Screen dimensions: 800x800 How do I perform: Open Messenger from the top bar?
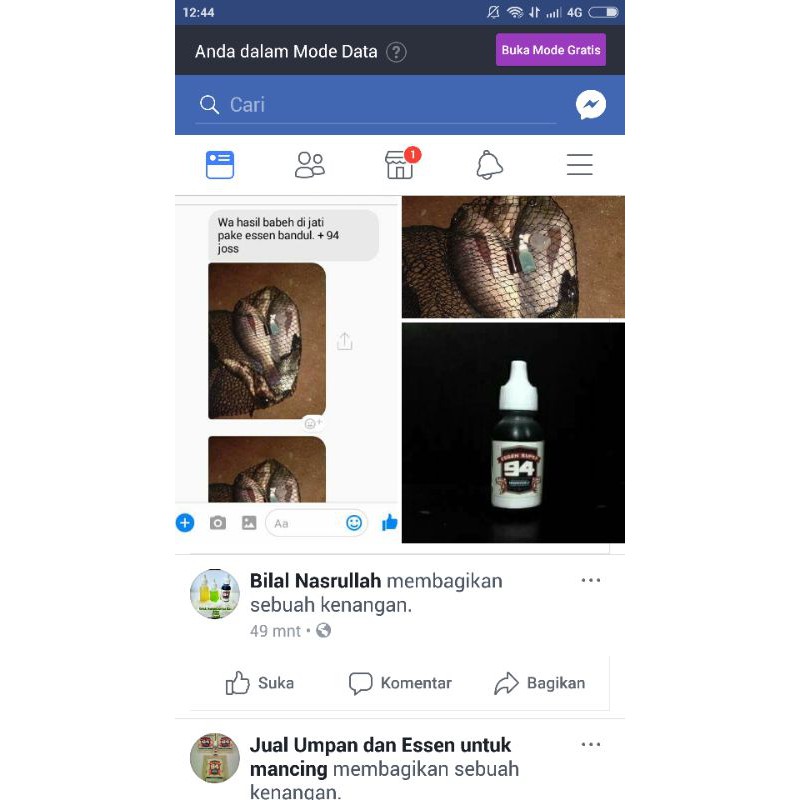coord(591,105)
